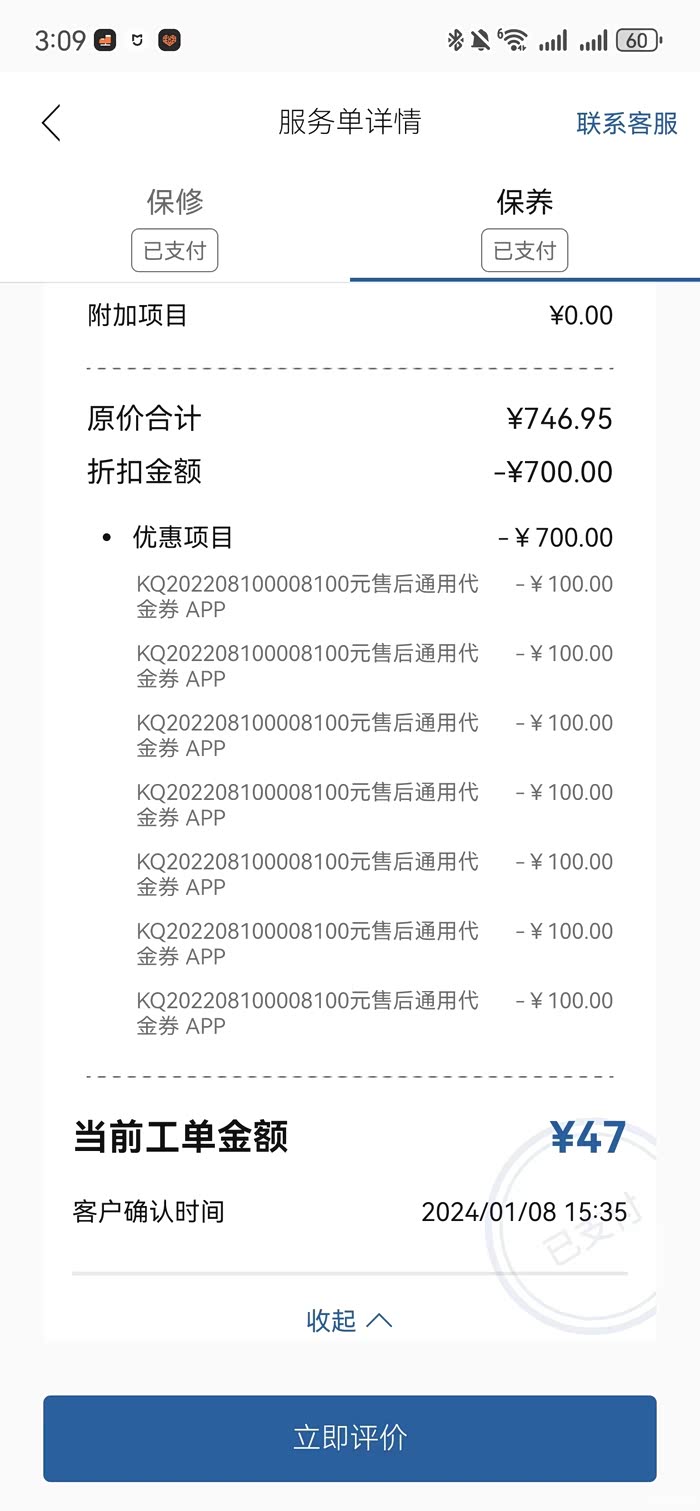Tap the 立即评价 button to rate service

pyautogui.click(x=349, y=1438)
